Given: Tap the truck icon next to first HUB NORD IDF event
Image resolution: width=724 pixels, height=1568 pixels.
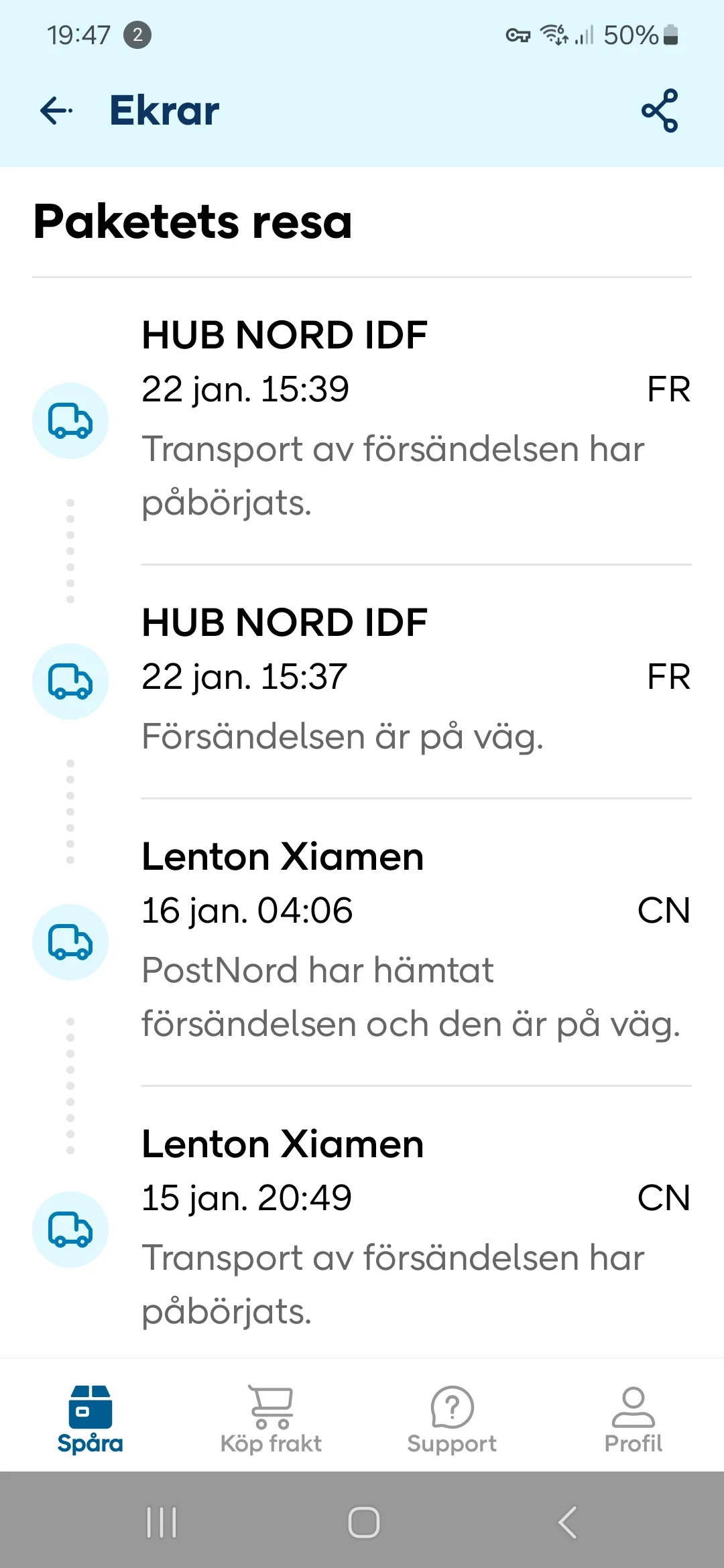Looking at the screenshot, I should tap(70, 420).
